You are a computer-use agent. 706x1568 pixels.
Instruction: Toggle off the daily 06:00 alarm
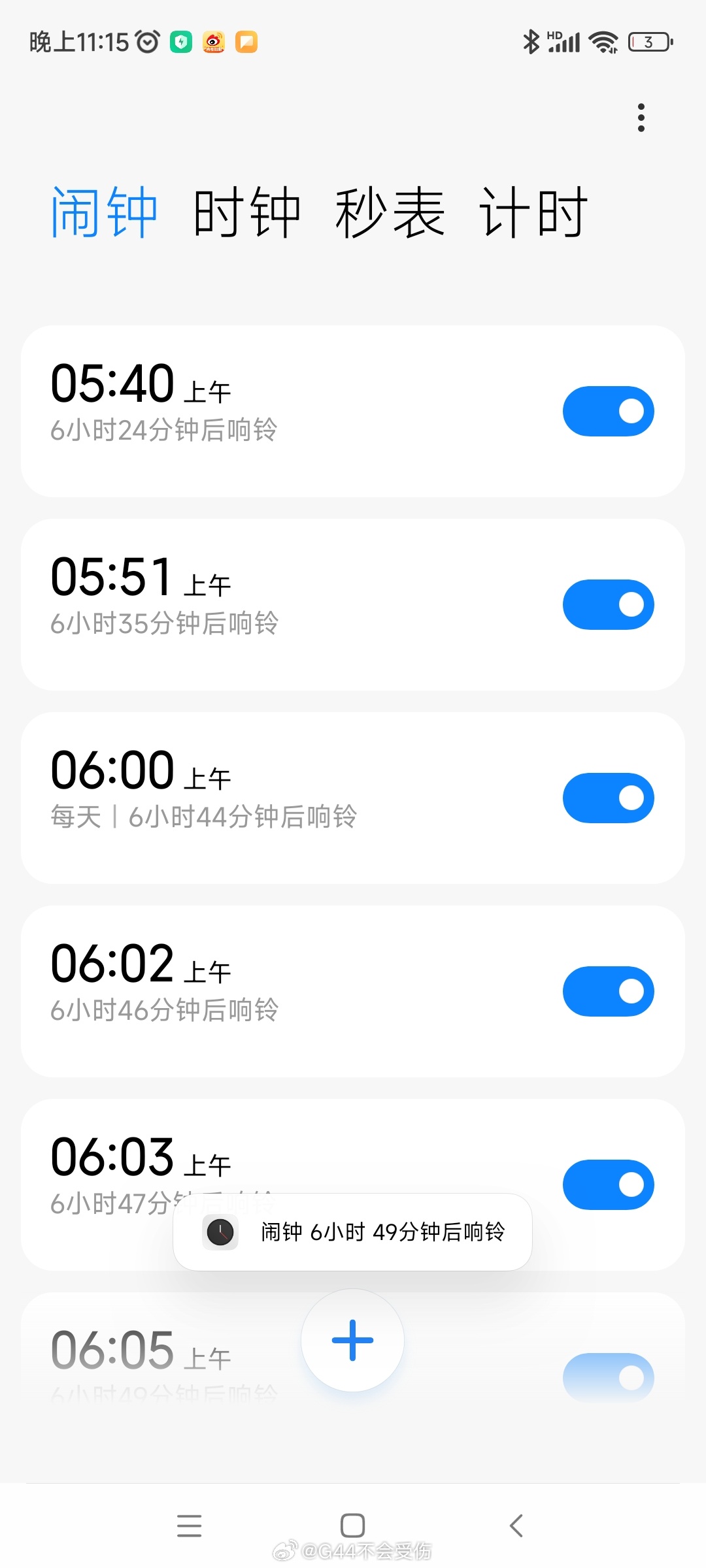608,798
